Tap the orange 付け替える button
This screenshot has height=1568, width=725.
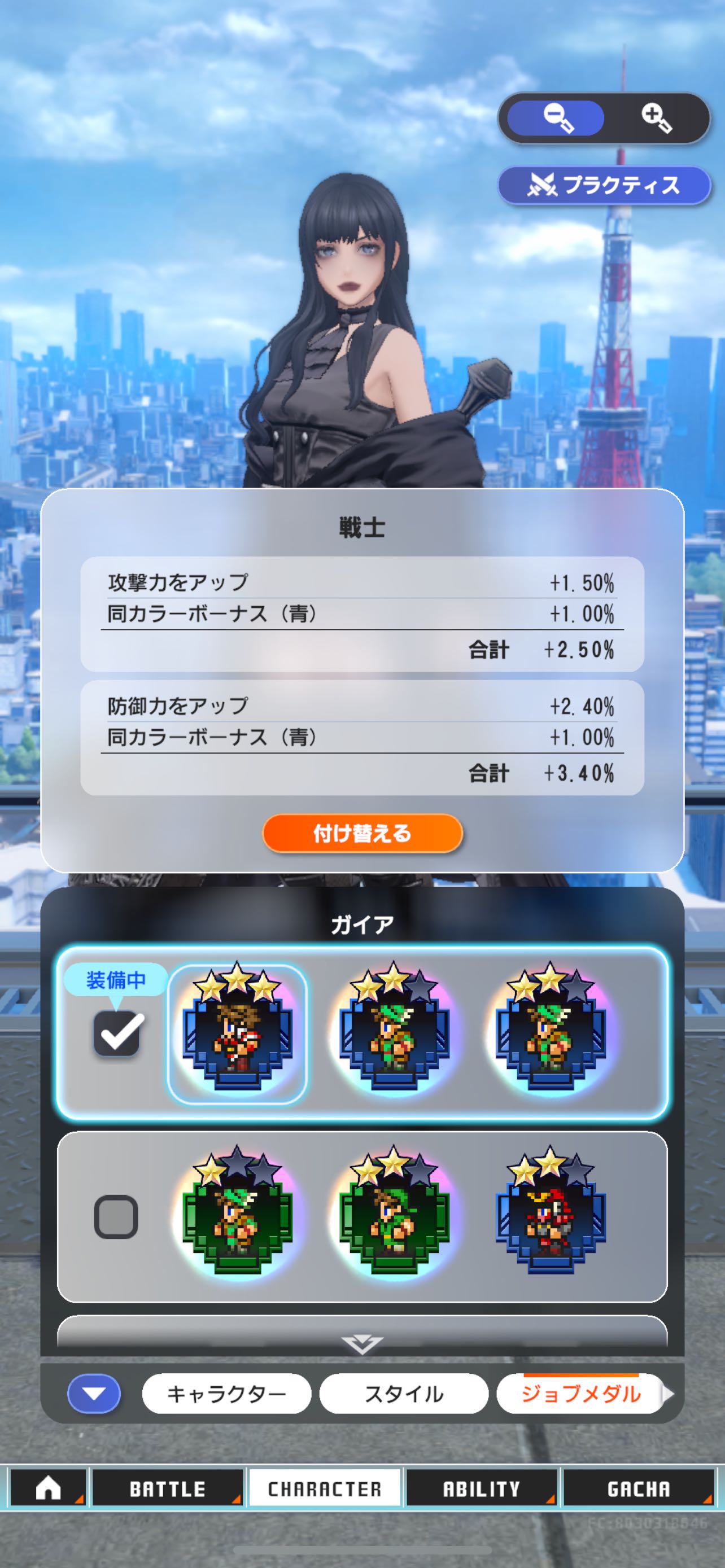362,833
